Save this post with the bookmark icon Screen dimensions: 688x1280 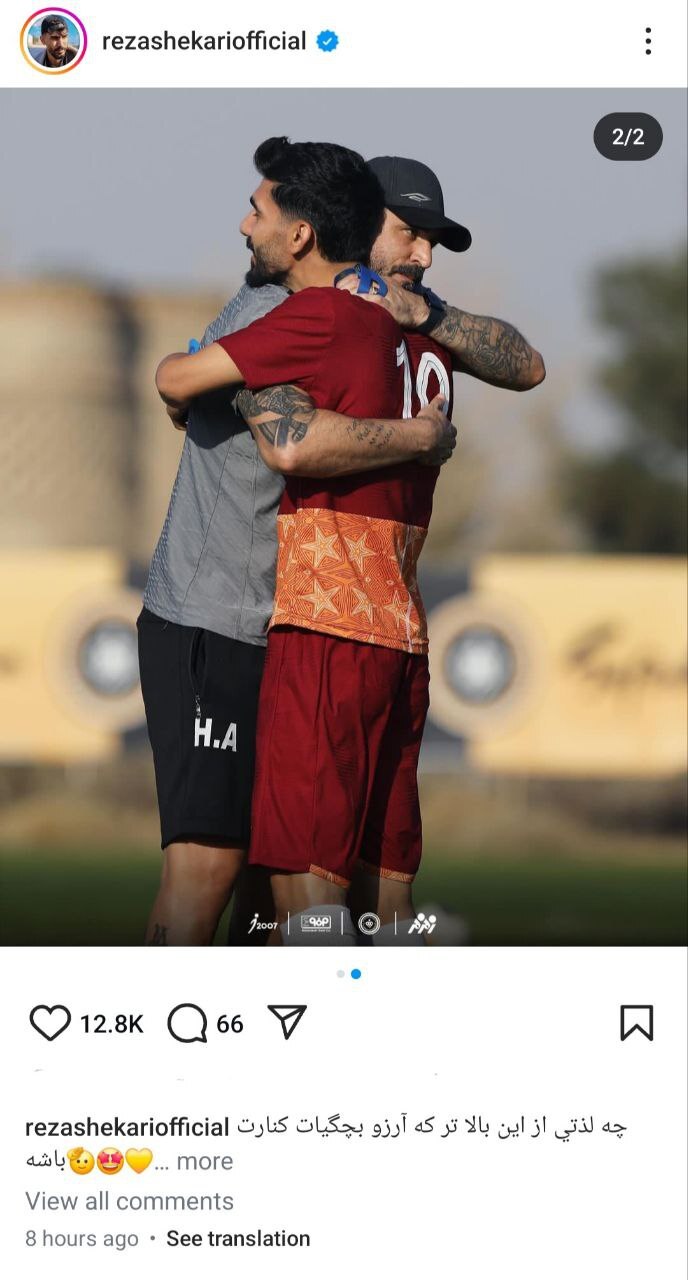636,1023
